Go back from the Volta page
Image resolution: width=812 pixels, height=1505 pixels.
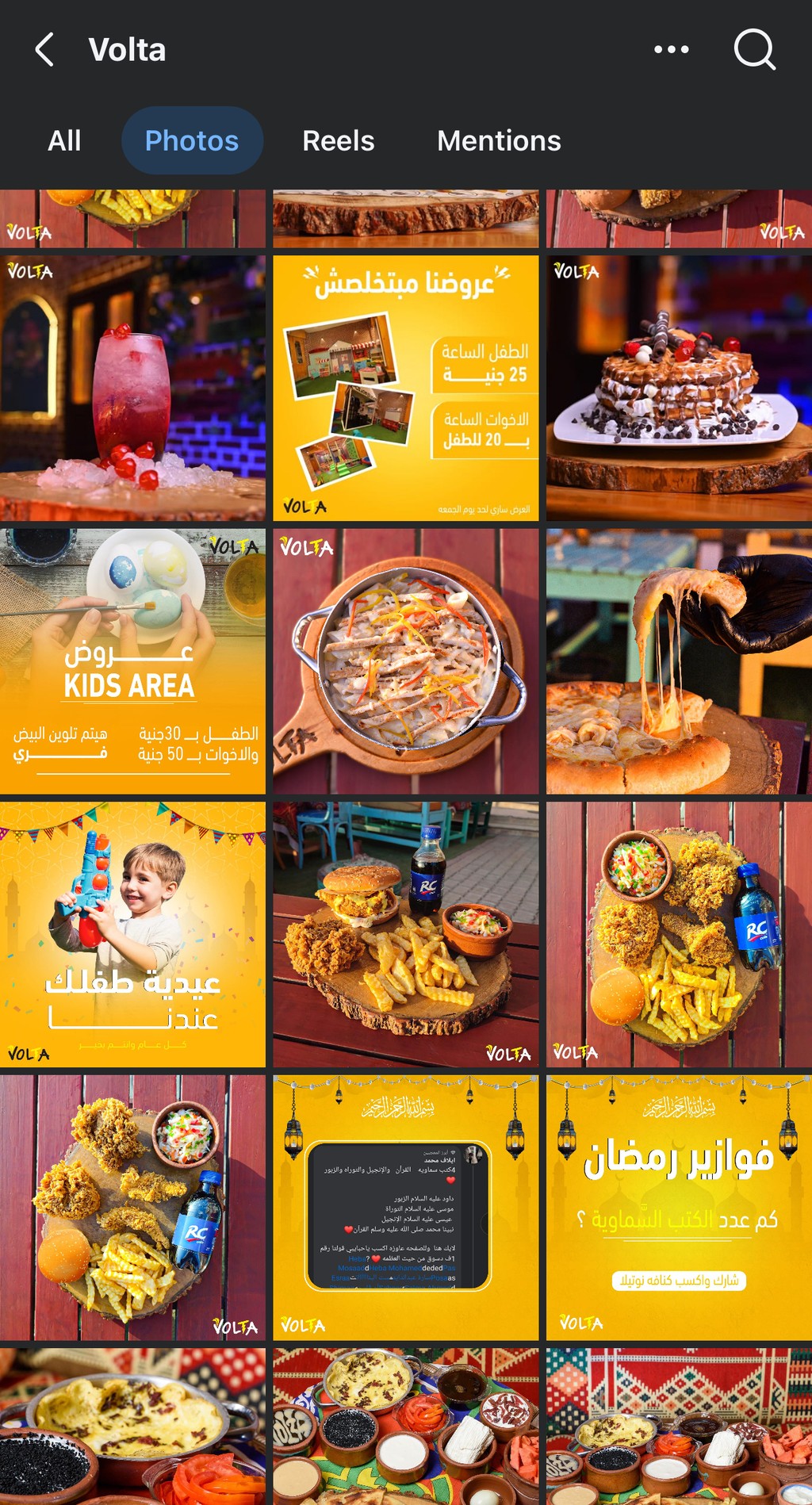point(45,50)
